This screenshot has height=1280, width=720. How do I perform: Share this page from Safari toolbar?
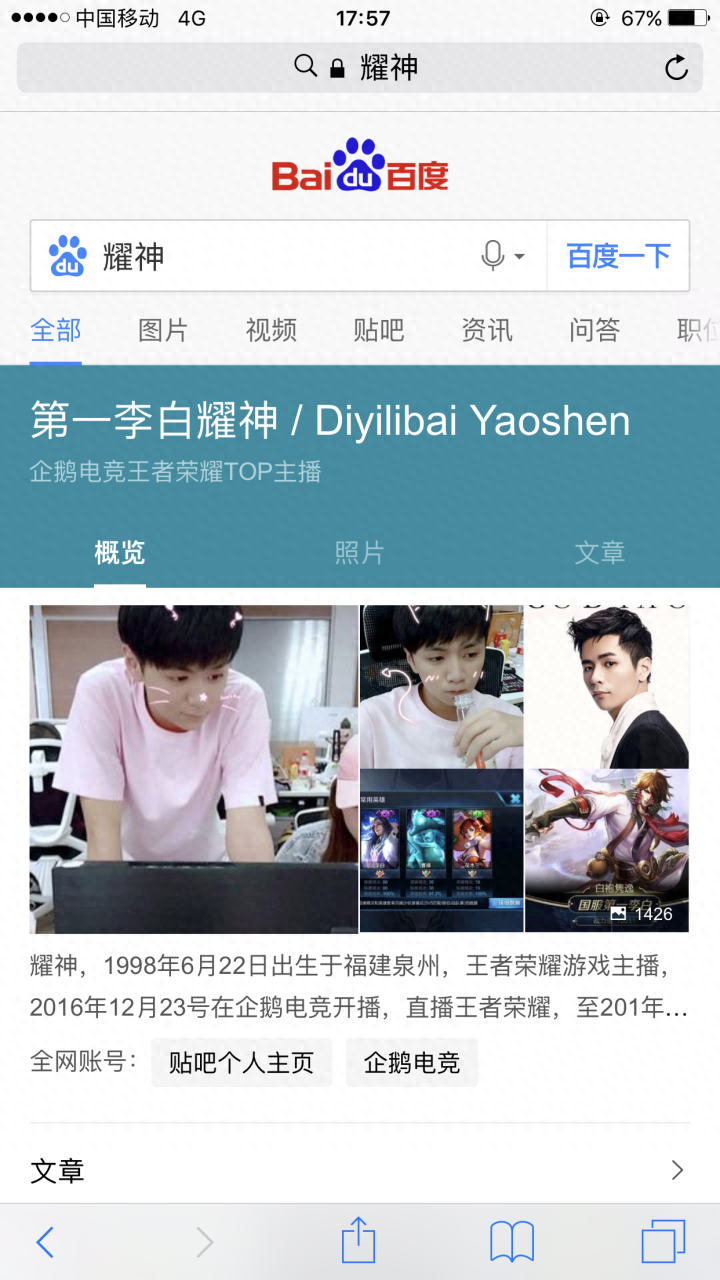358,1242
